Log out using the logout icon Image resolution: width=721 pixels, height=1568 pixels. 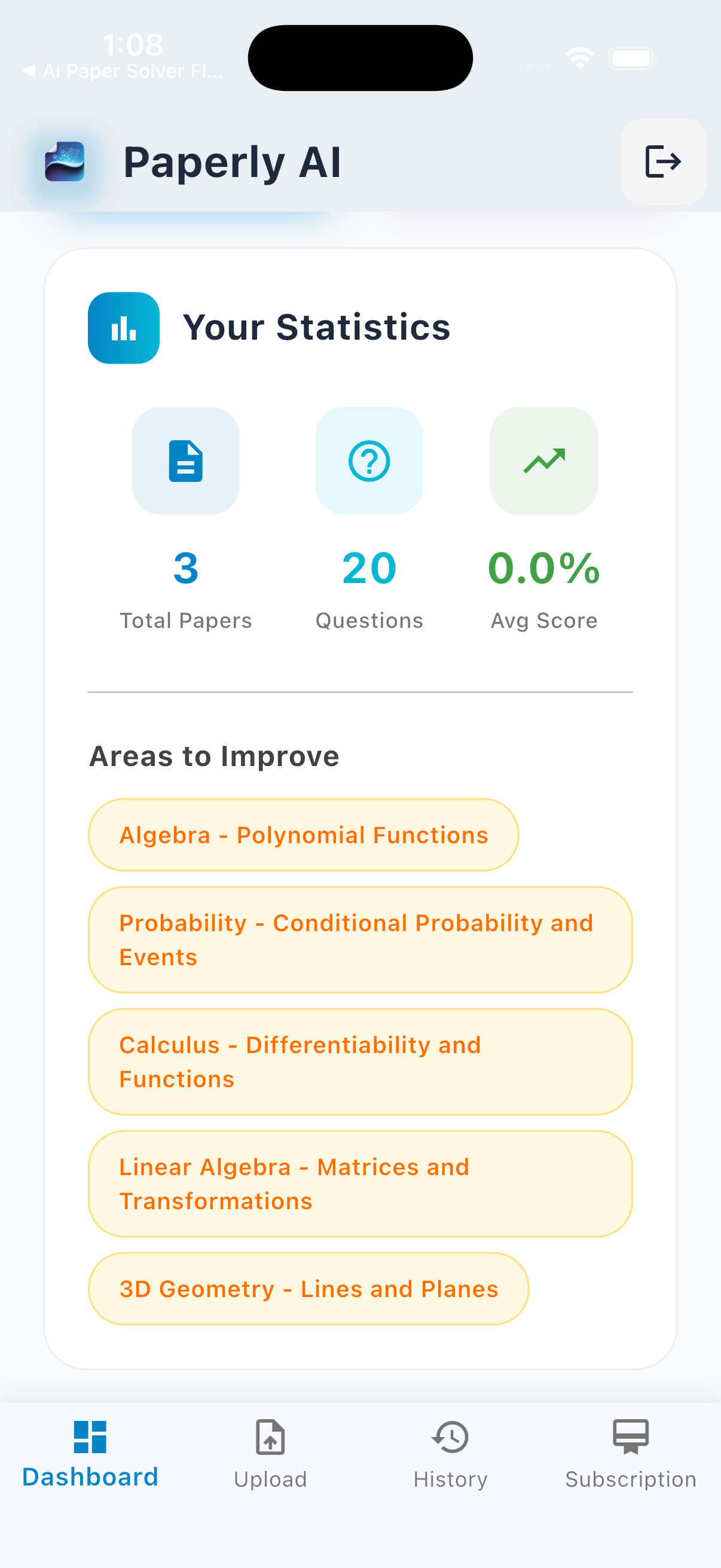click(x=662, y=161)
